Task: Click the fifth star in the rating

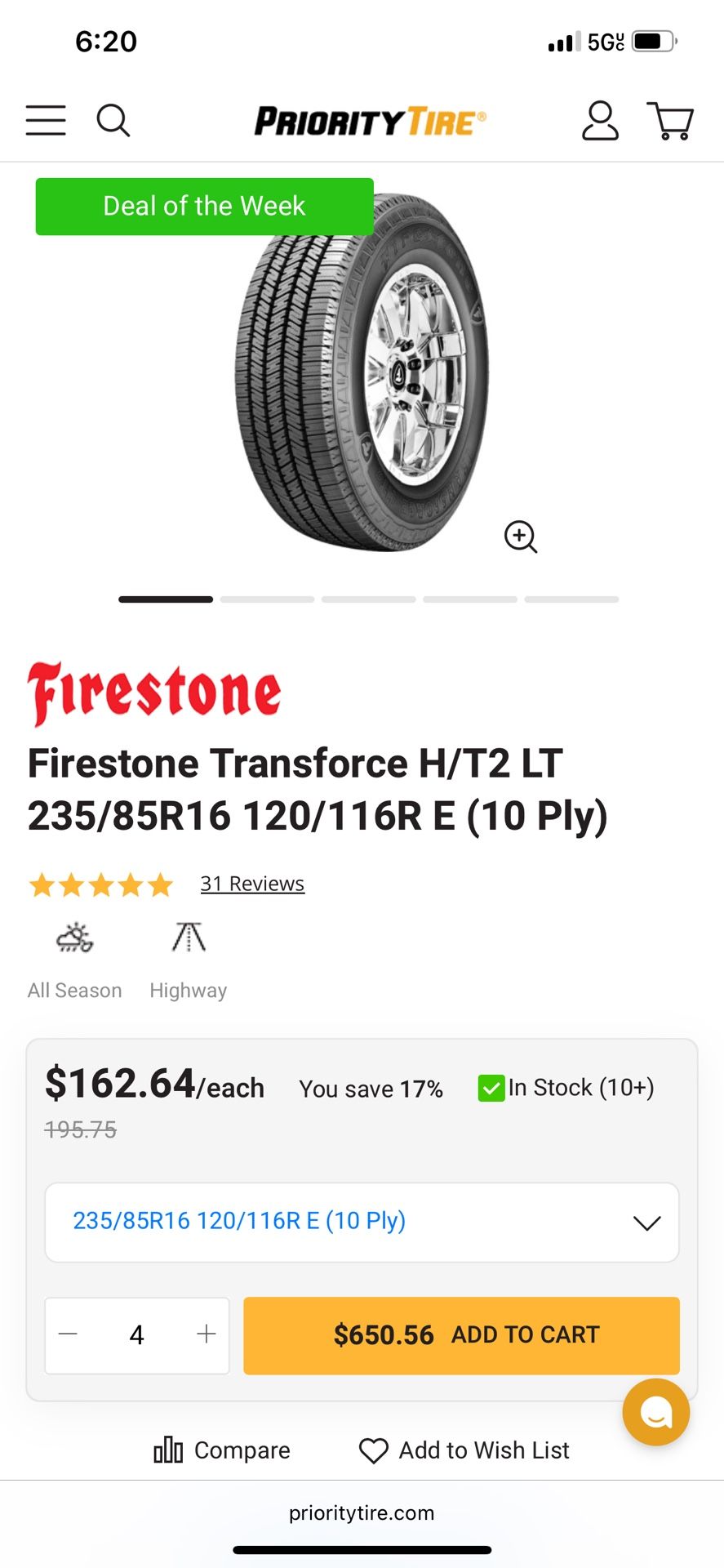Action: tap(160, 884)
